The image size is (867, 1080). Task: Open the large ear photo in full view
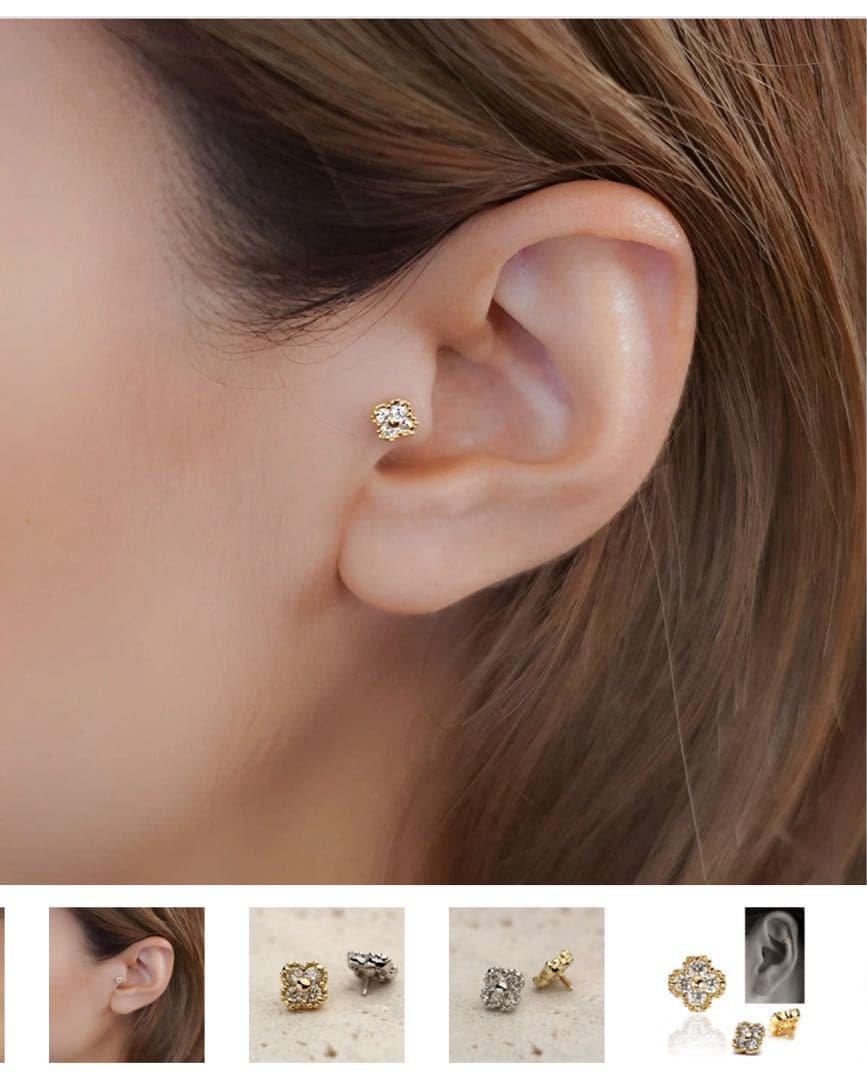(433, 450)
